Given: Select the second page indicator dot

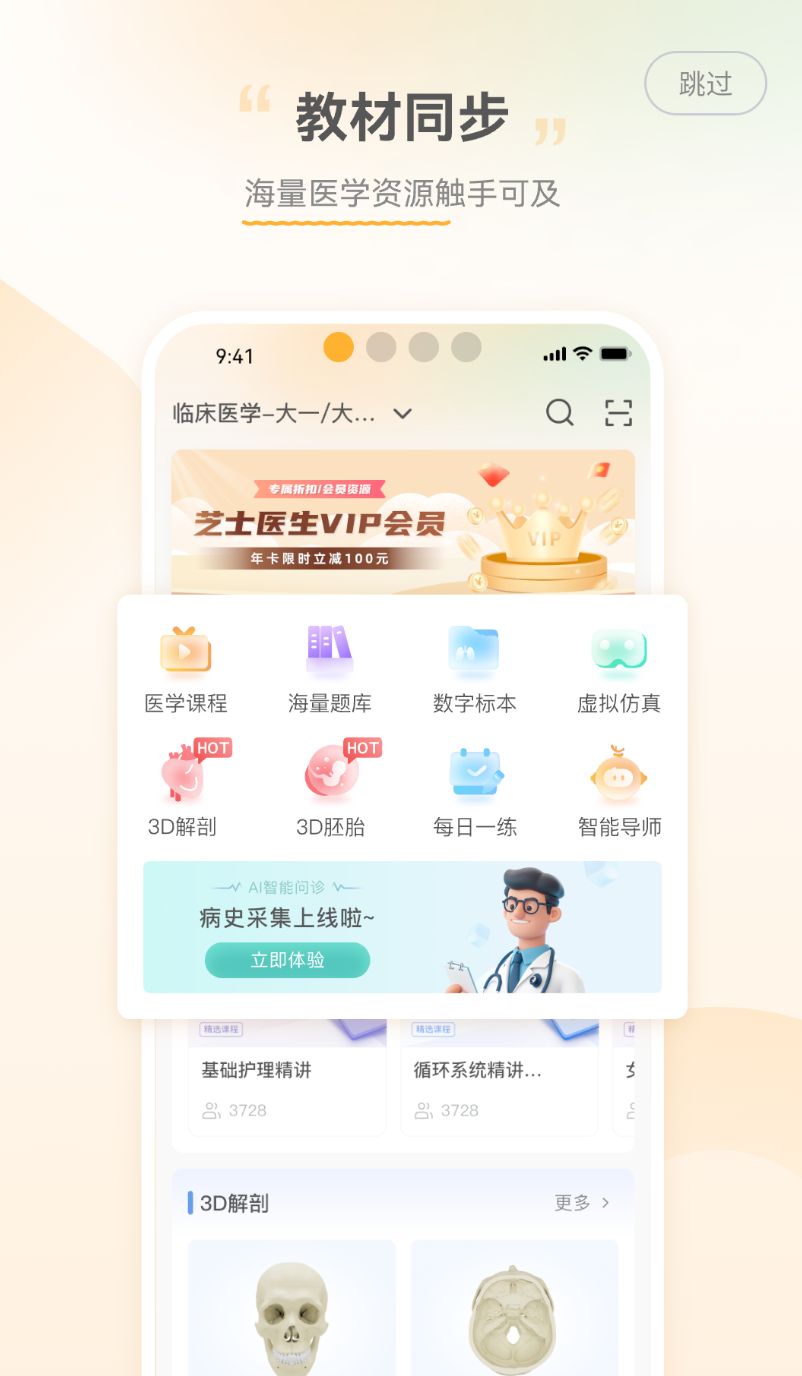Looking at the screenshot, I should click(x=381, y=347).
